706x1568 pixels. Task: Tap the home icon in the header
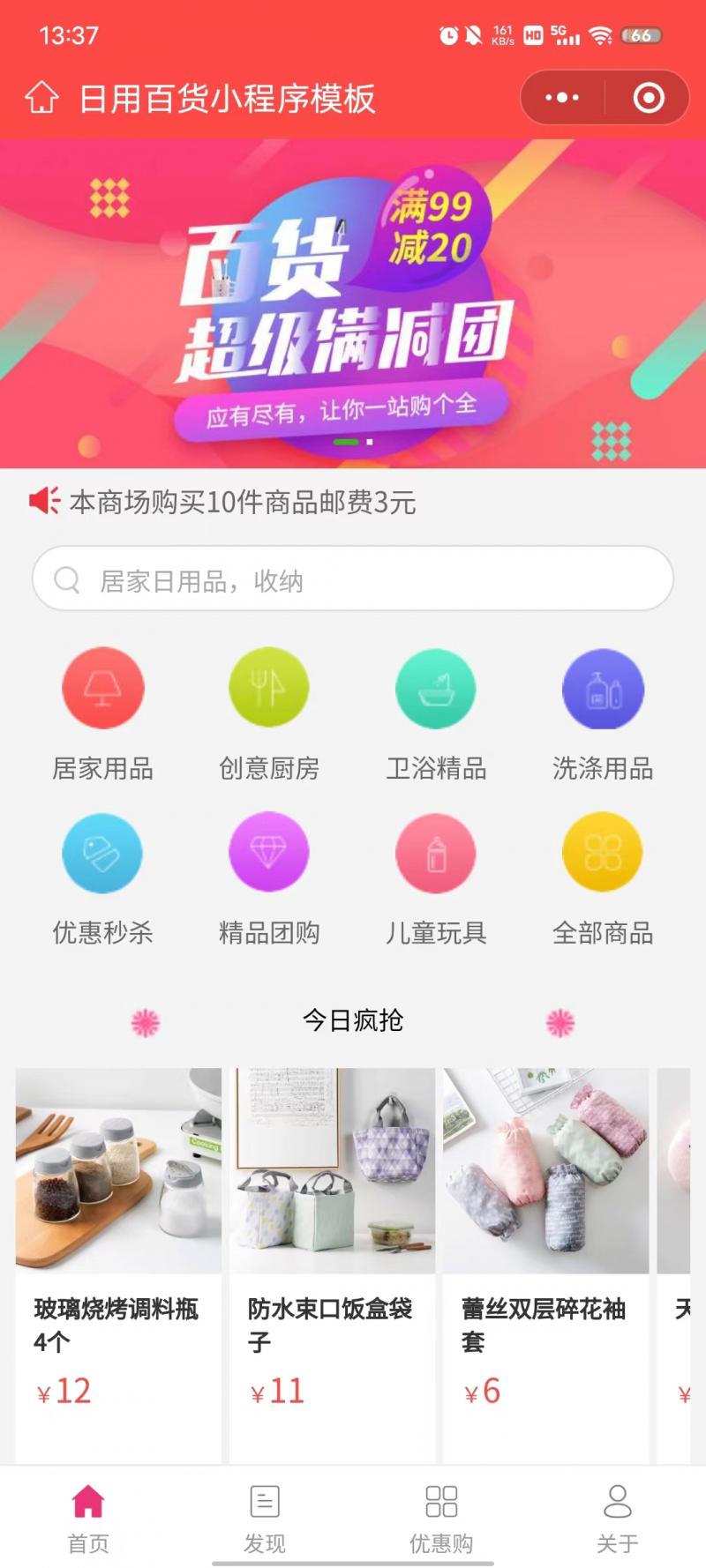click(41, 98)
